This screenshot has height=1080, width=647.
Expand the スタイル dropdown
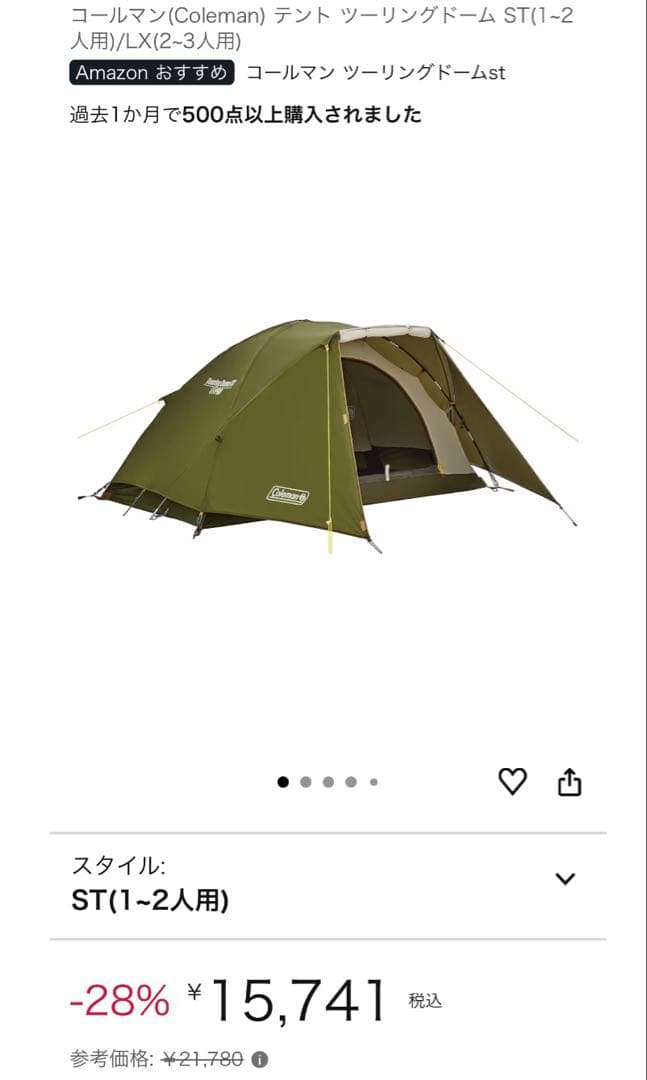(x=565, y=879)
